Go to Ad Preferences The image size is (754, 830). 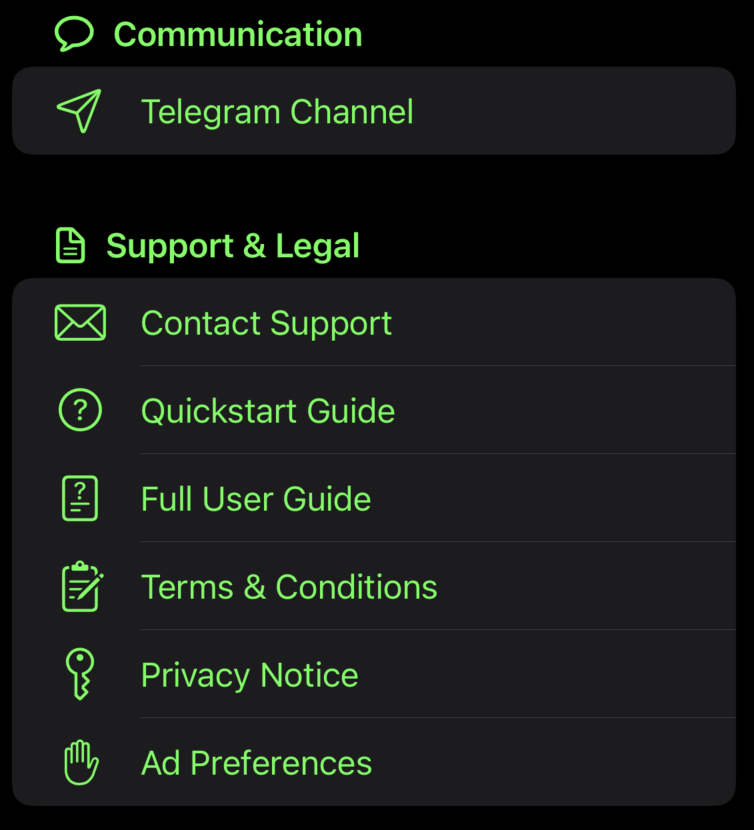point(256,763)
